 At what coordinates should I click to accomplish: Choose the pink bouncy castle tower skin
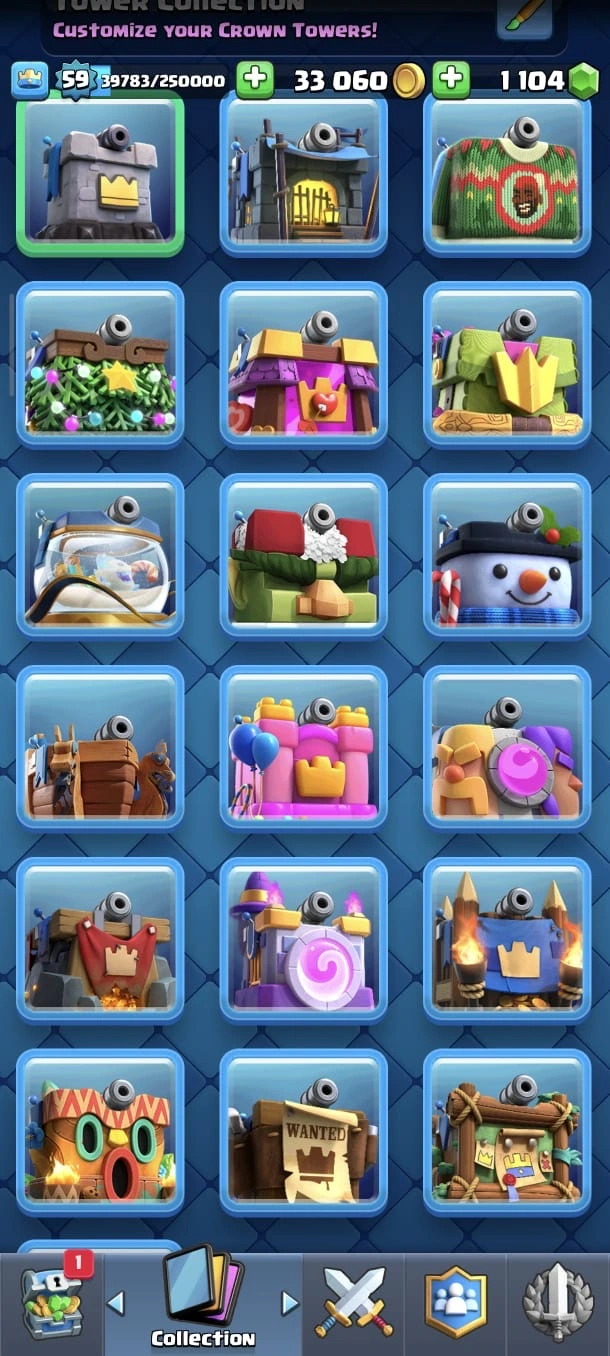coord(303,749)
